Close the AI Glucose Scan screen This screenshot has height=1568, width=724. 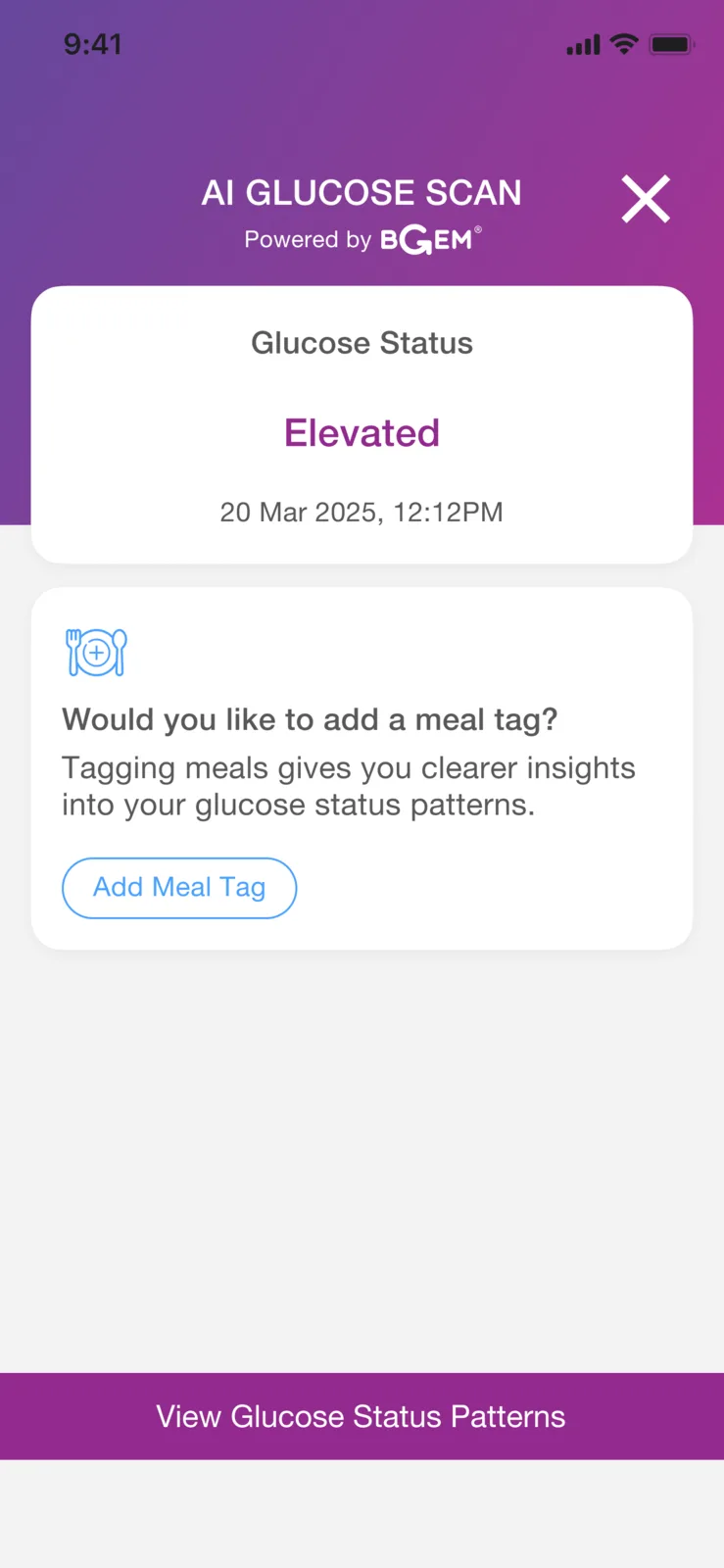[646, 199]
